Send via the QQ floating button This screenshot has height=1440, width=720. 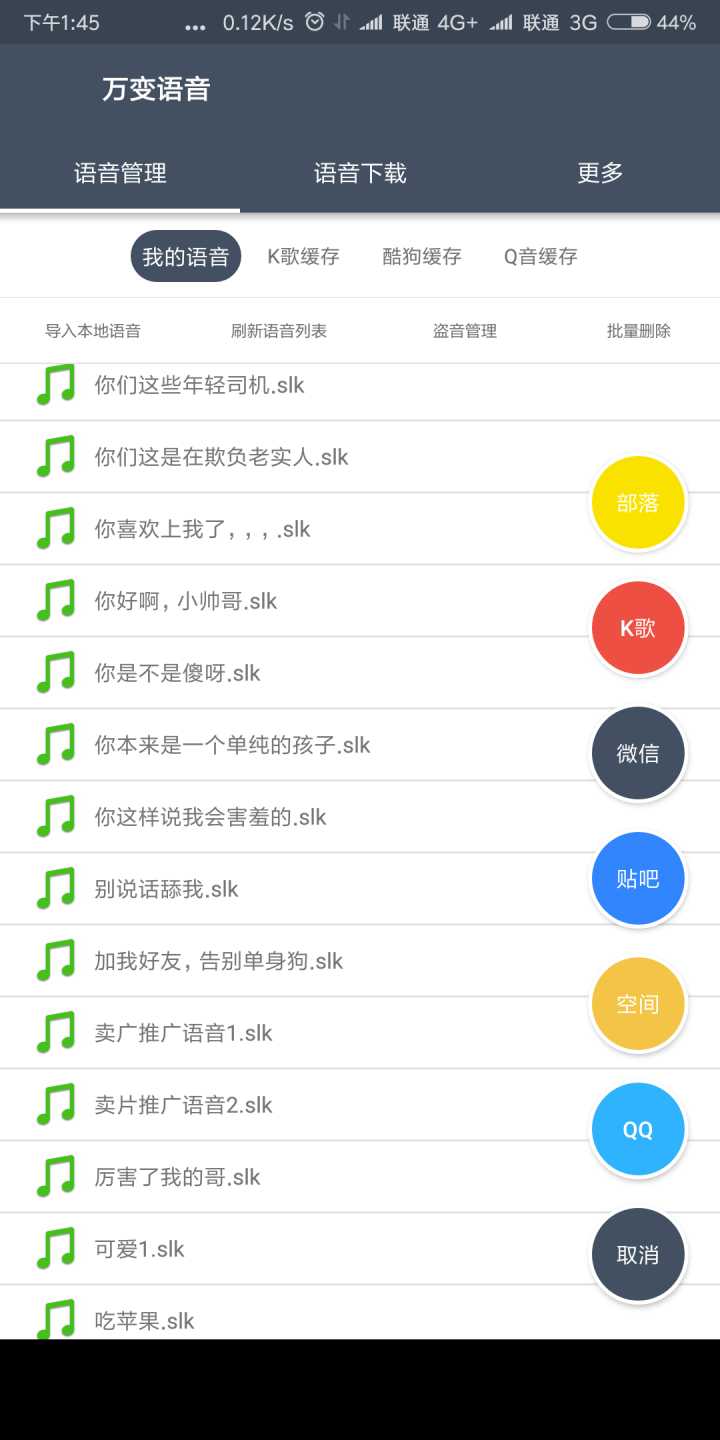tap(638, 1130)
